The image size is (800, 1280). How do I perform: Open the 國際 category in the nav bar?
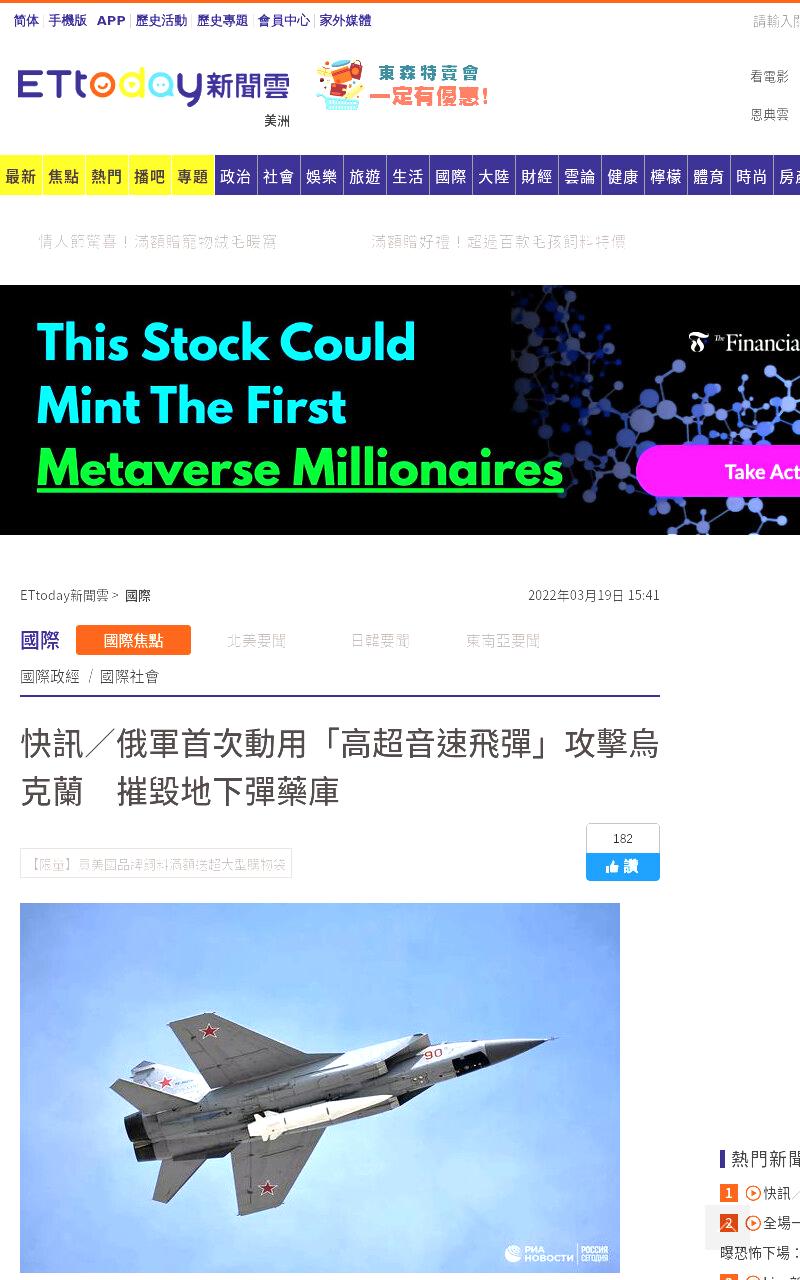(451, 176)
